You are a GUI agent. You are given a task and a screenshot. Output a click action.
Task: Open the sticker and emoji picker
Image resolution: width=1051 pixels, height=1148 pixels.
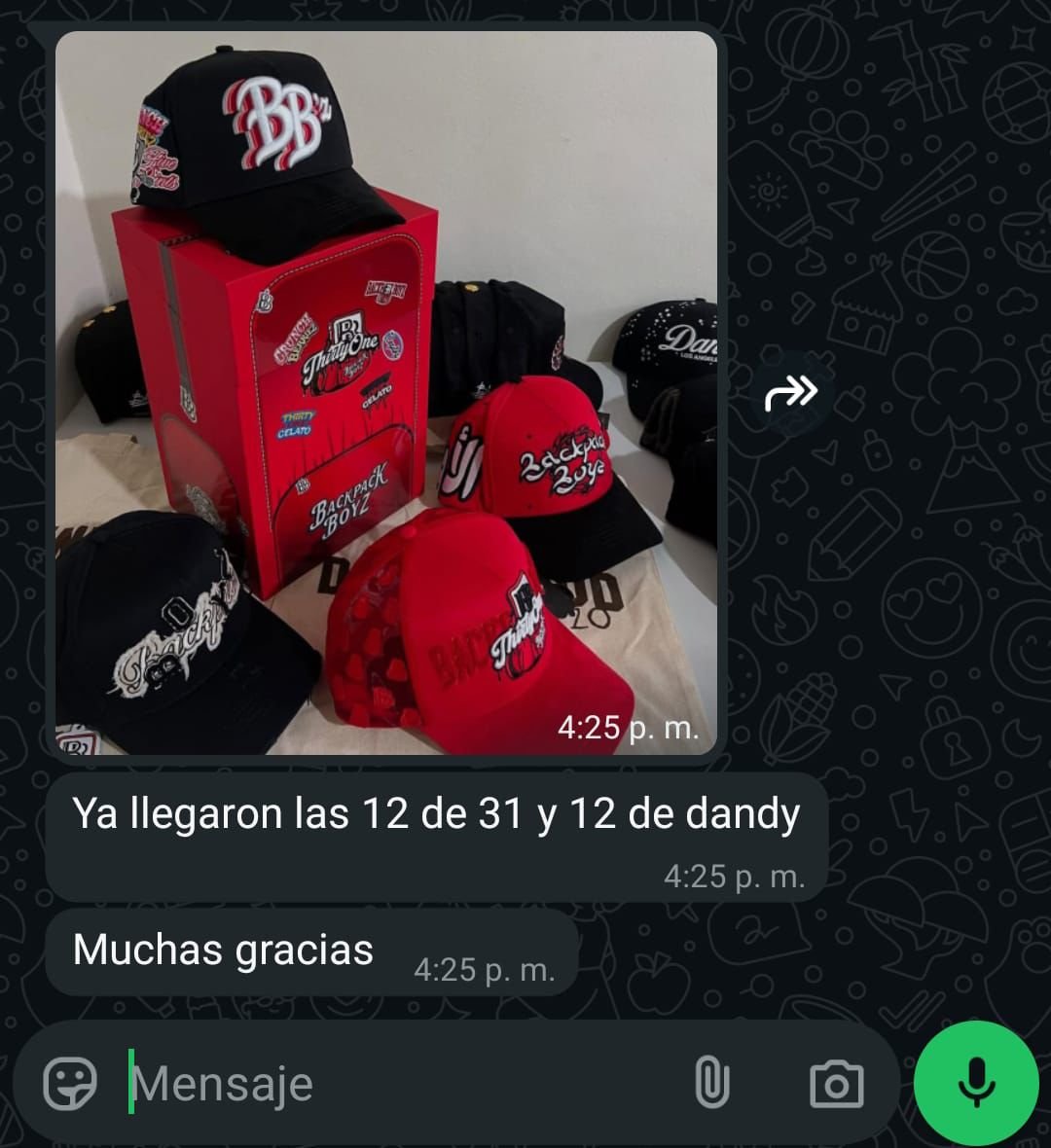(71, 1083)
